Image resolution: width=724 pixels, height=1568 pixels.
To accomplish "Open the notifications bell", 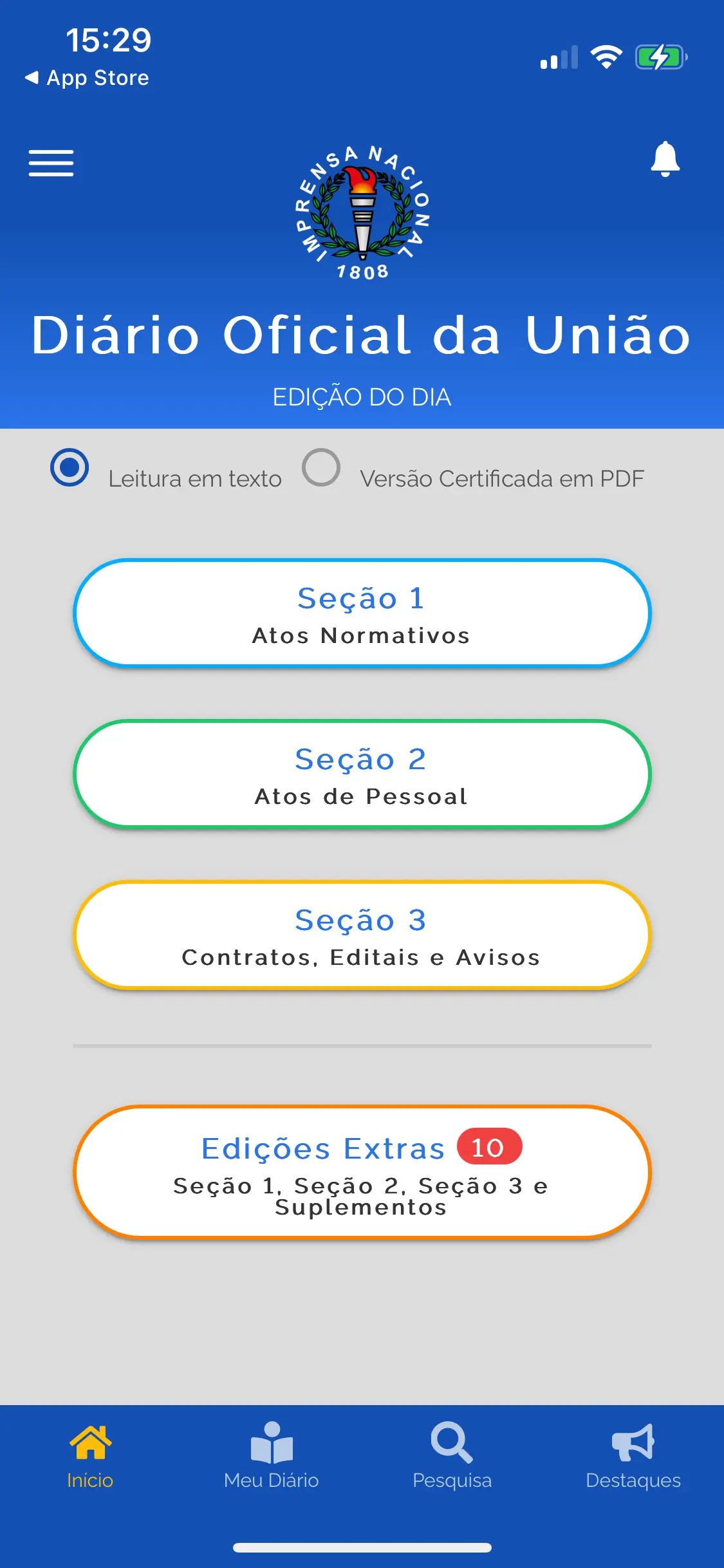I will 665,159.
